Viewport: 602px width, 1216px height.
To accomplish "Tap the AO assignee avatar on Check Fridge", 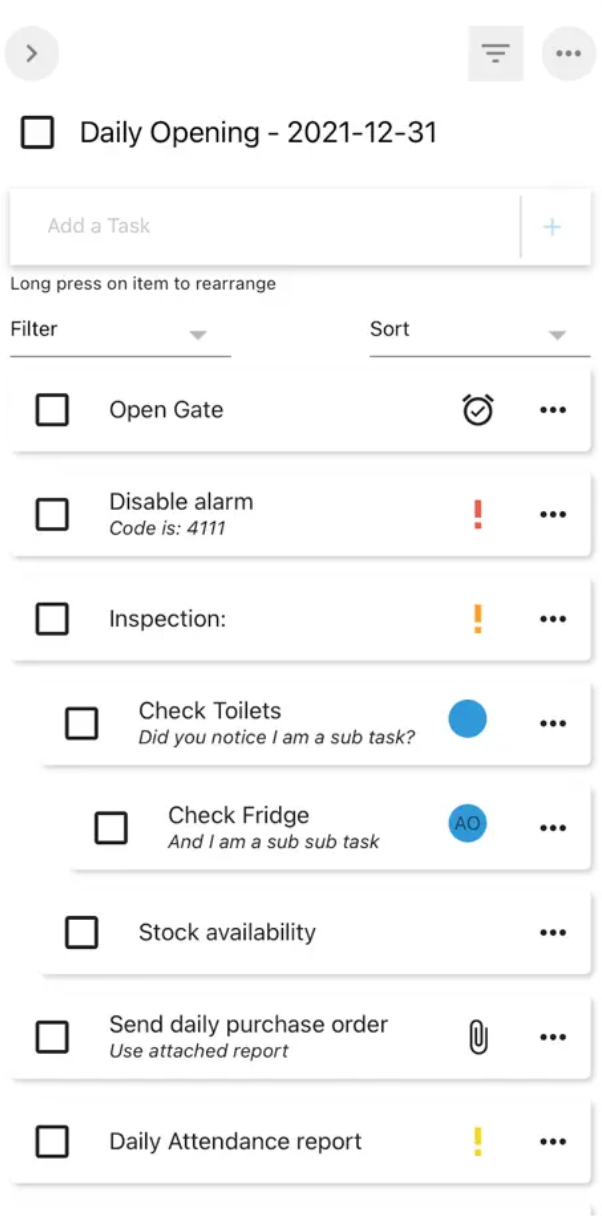I will (467, 824).
